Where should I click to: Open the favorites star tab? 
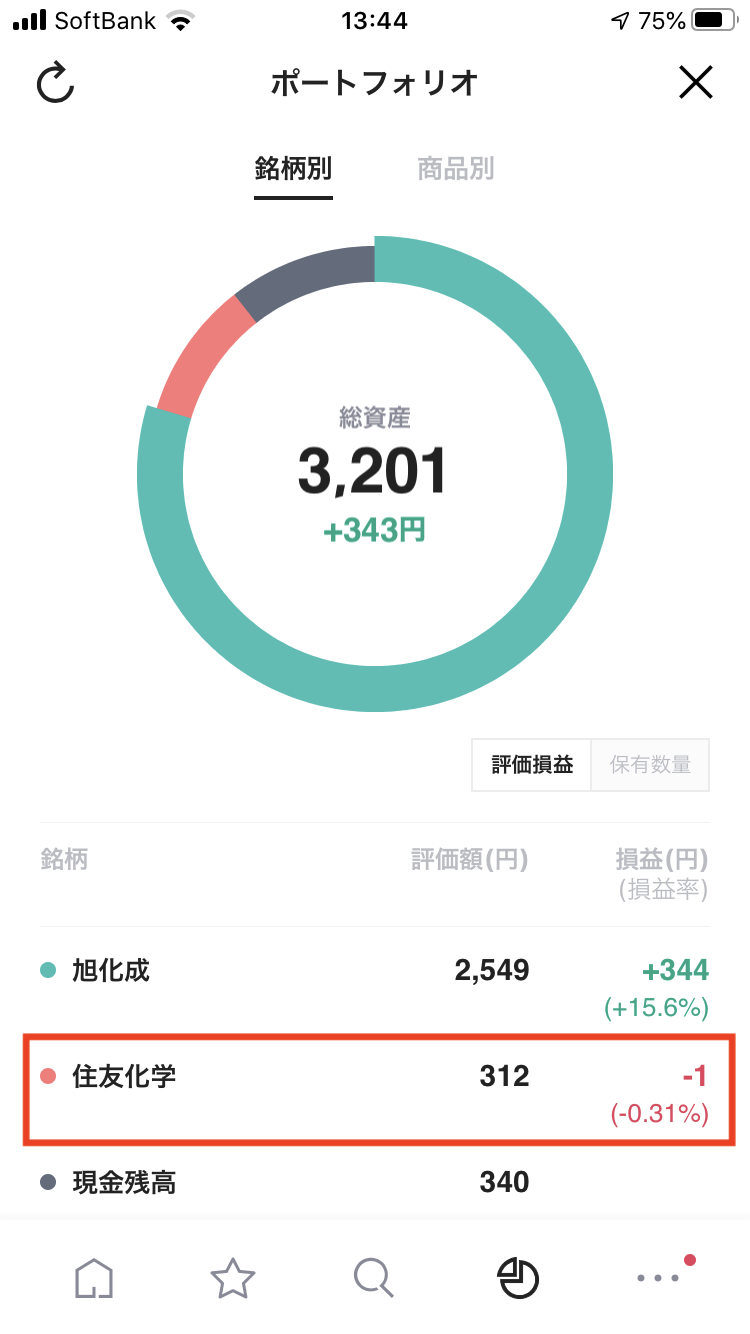click(233, 1277)
